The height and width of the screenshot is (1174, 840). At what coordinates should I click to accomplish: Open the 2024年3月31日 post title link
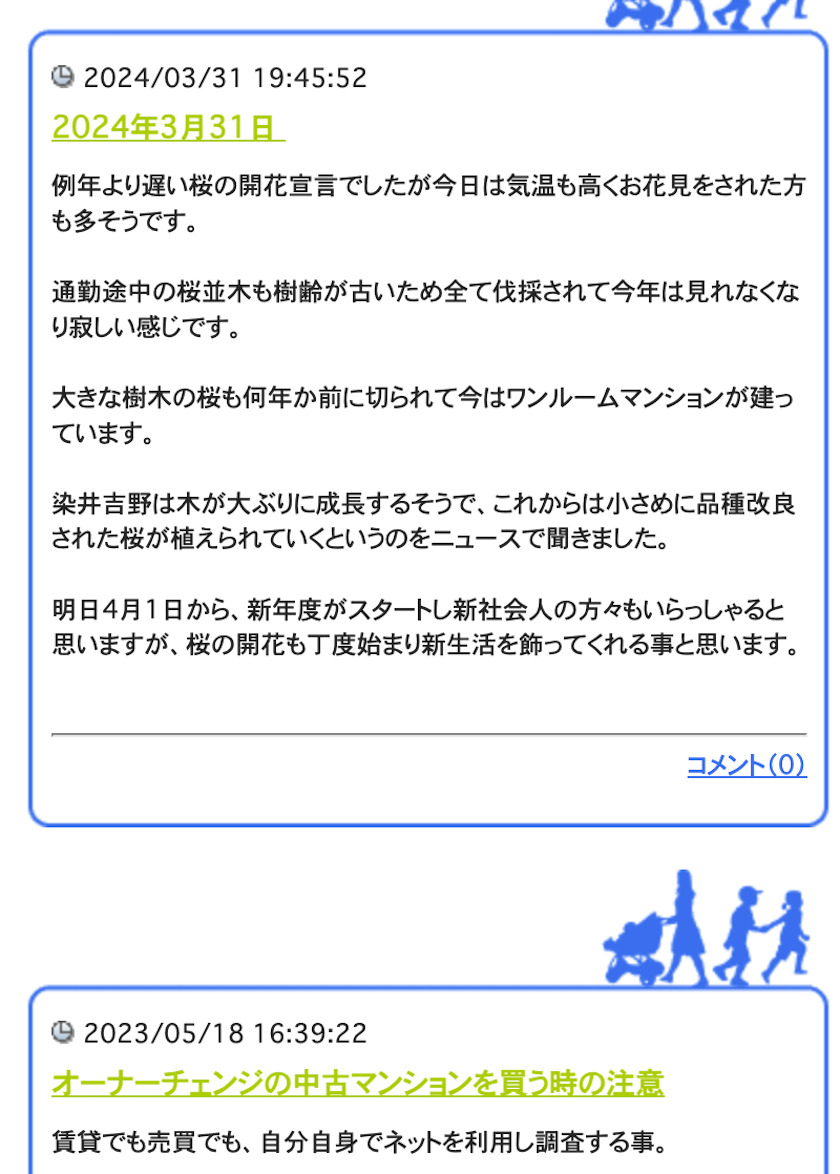pyautogui.click(x=167, y=127)
